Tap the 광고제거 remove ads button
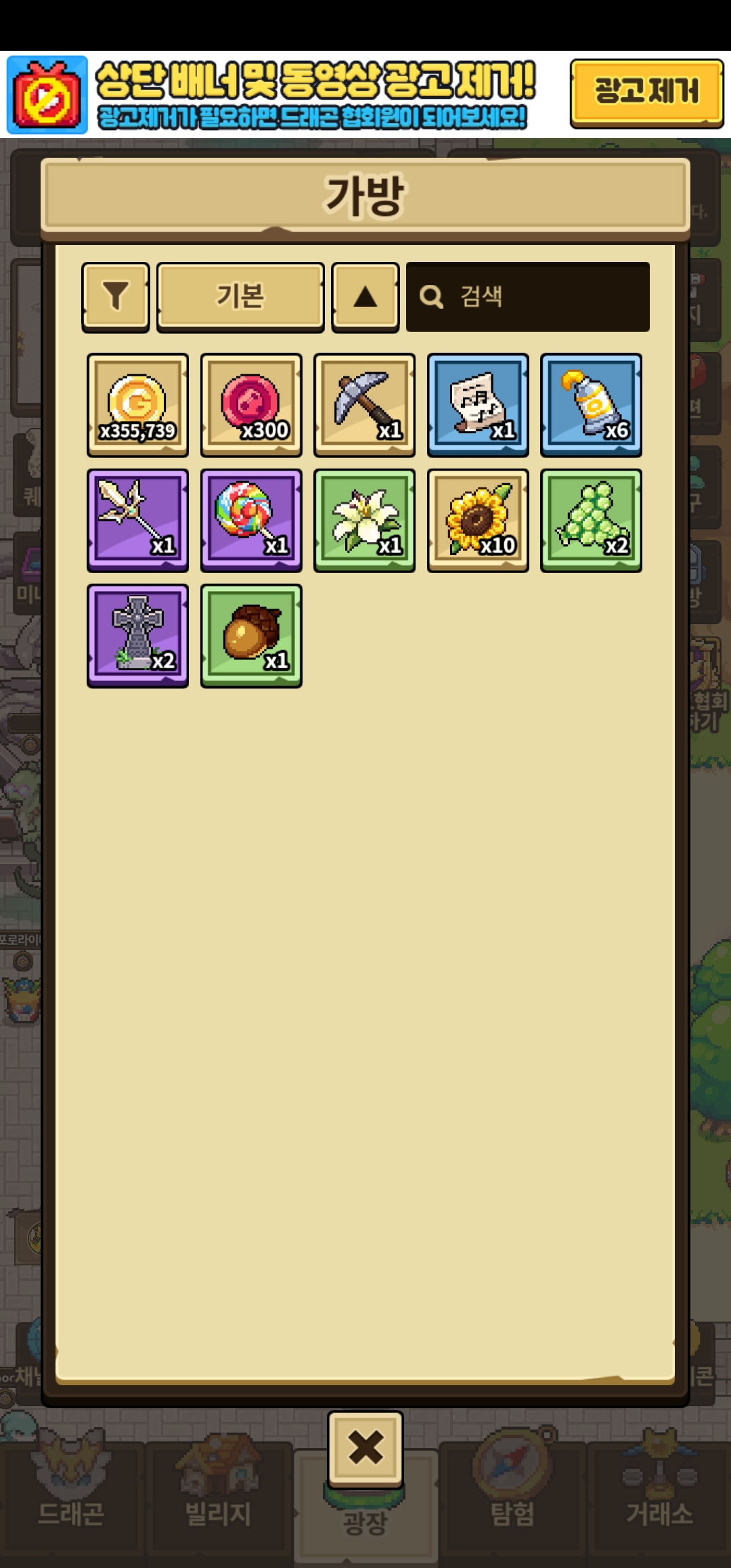 click(x=646, y=92)
